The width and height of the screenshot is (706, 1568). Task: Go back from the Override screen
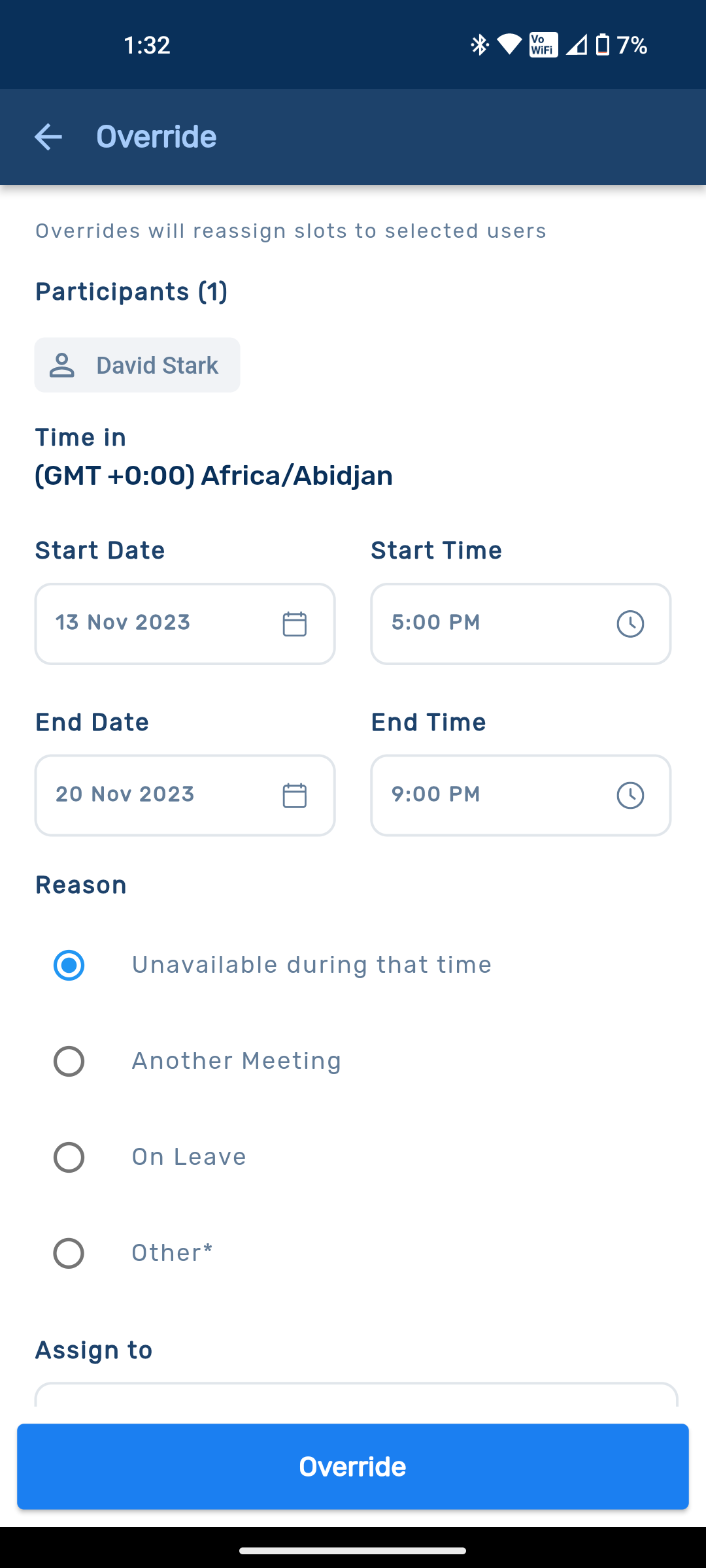point(48,137)
